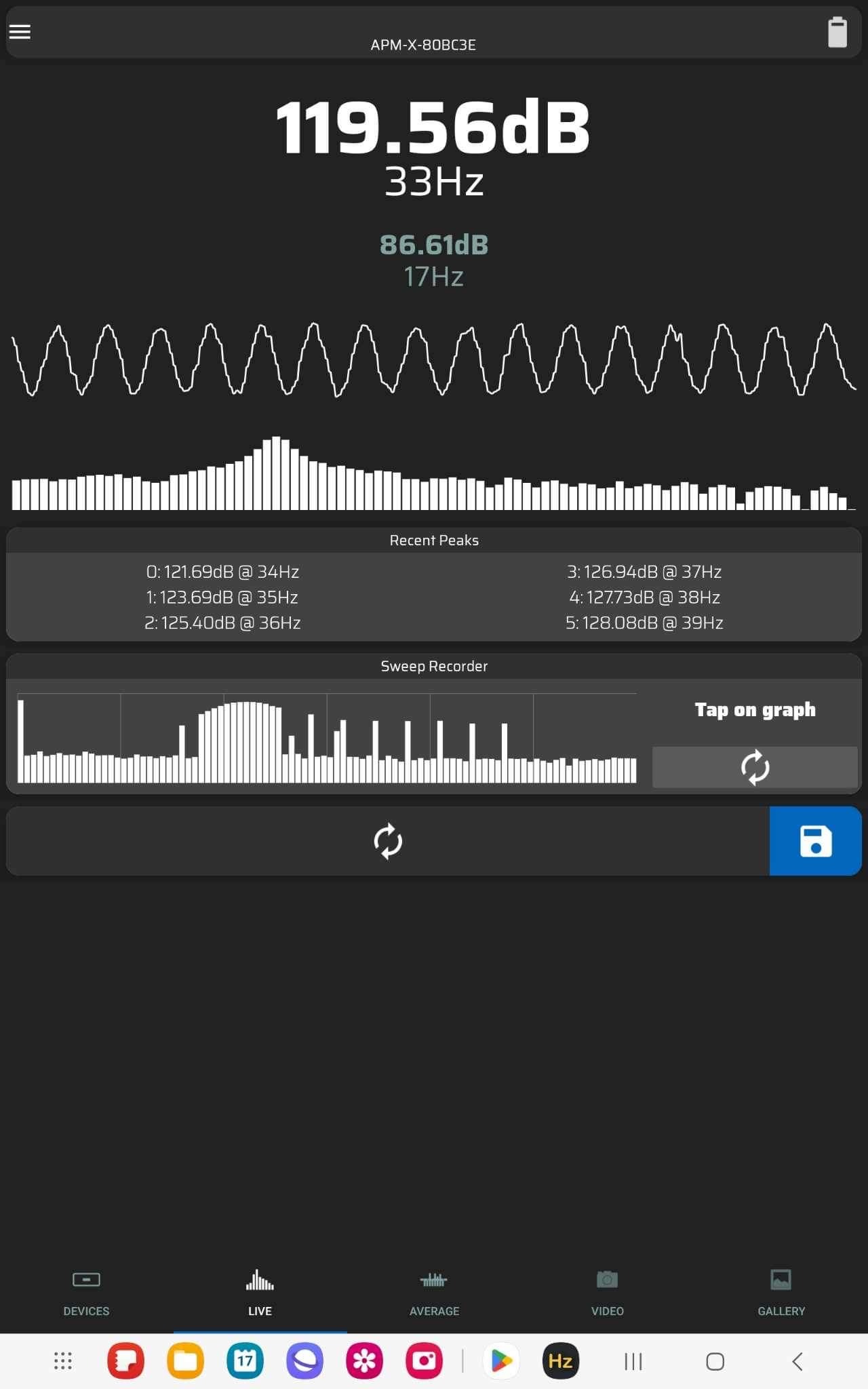Reset peaks using the wide refresh button
This screenshot has height=1389, width=868.
pos(388,841)
